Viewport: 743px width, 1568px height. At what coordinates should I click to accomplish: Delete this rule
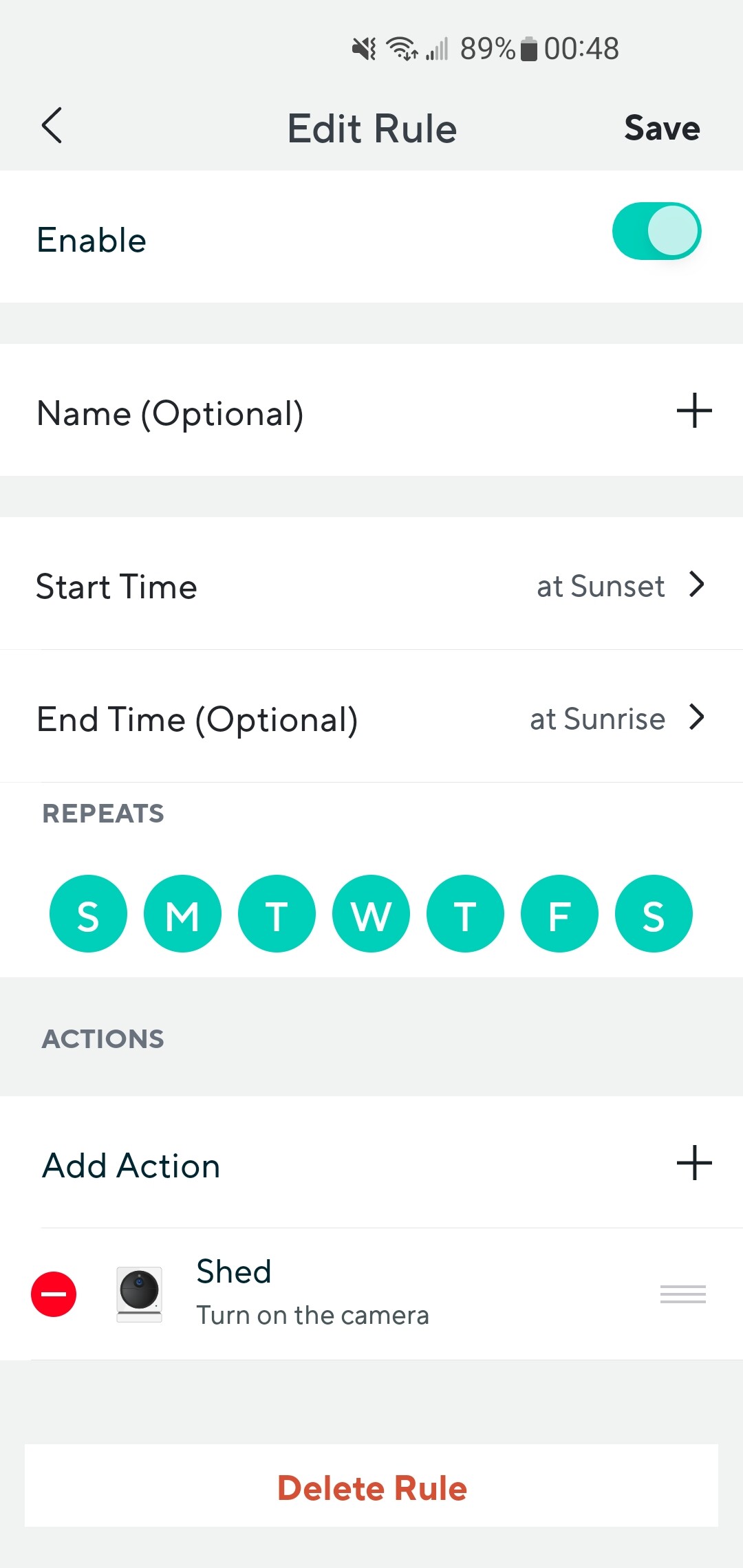pos(371,1488)
